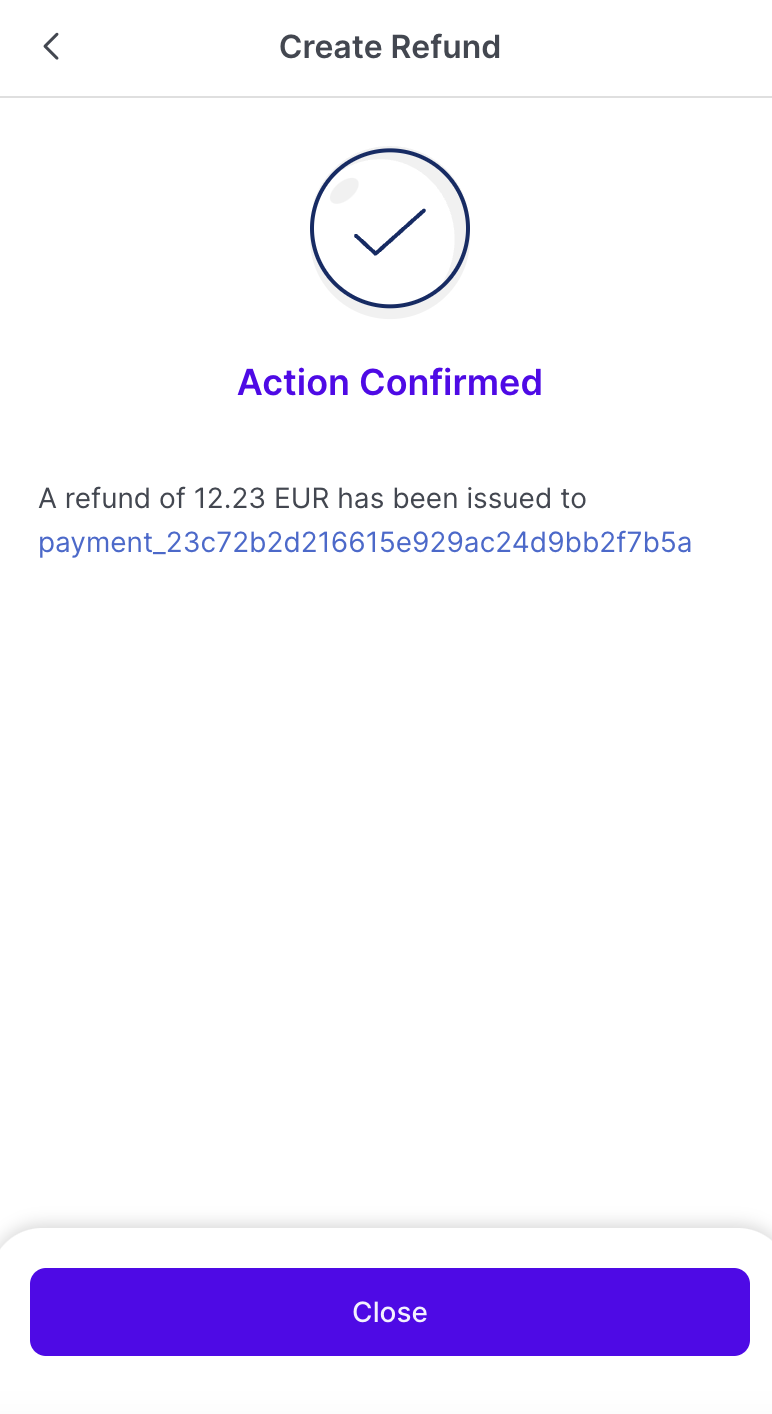Image resolution: width=772 pixels, height=1414 pixels.
Task: Open the refunded payment ID link
Action: click(x=365, y=543)
